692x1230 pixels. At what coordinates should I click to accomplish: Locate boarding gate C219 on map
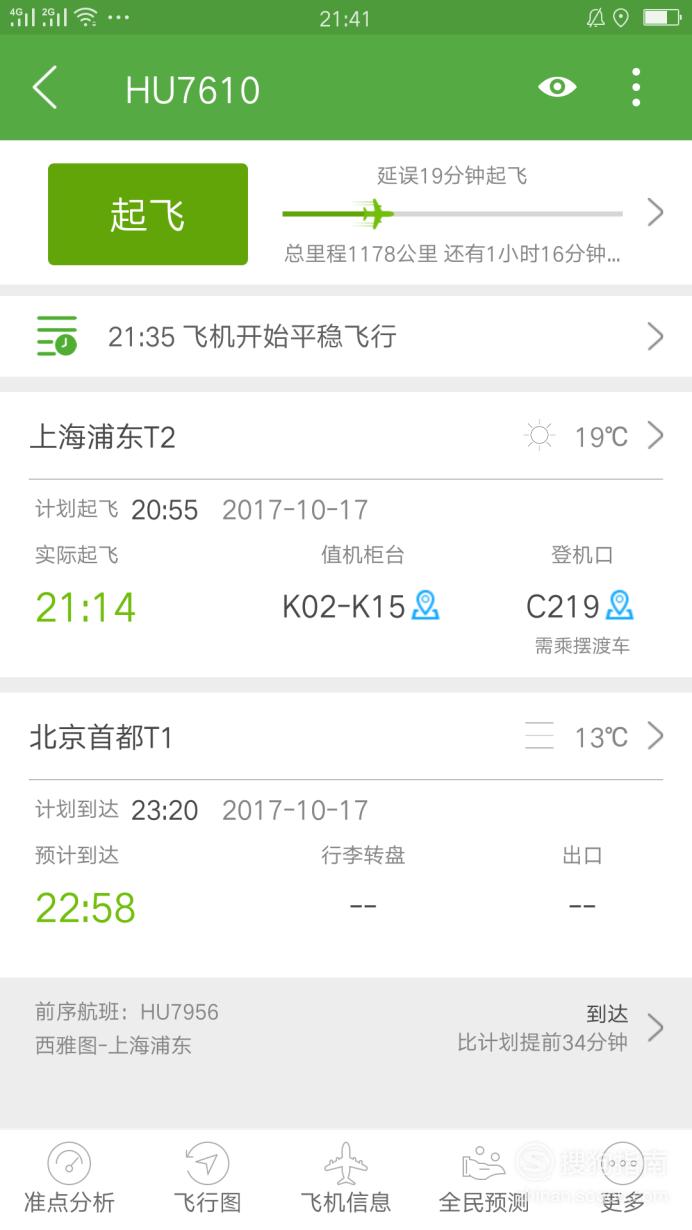(x=620, y=606)
